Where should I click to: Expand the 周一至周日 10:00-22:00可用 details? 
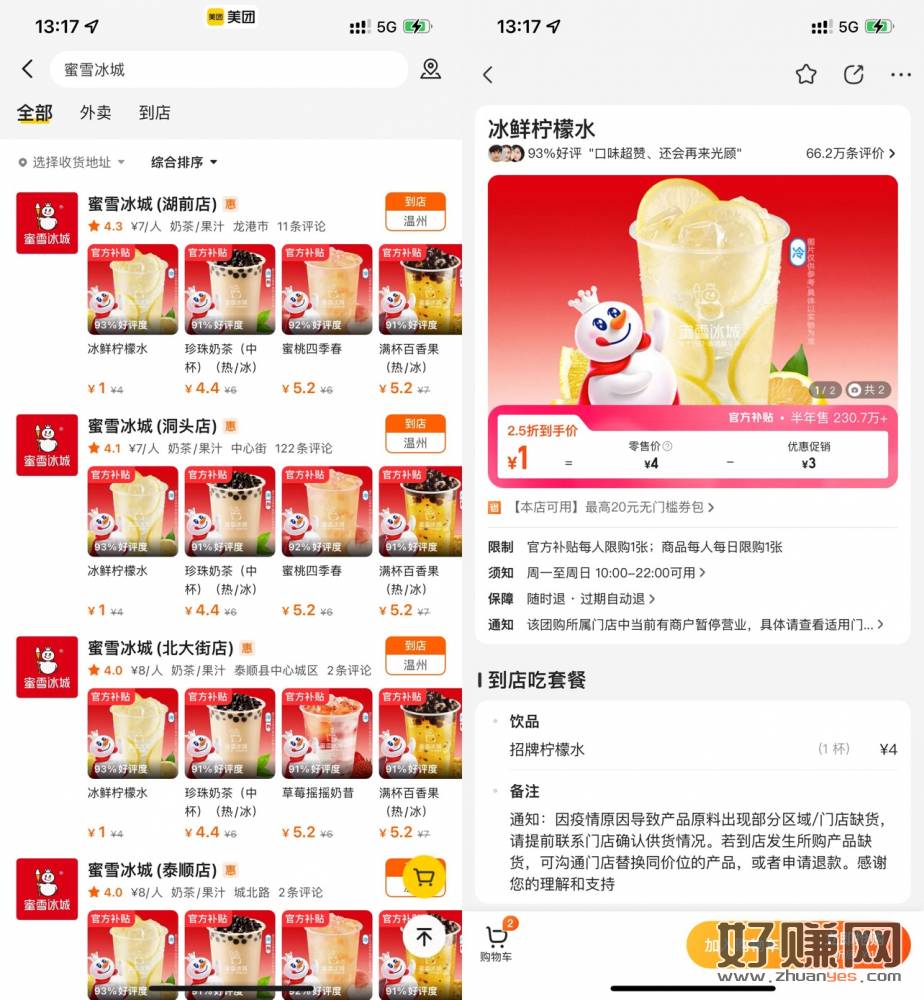click(x=616, y=573)
